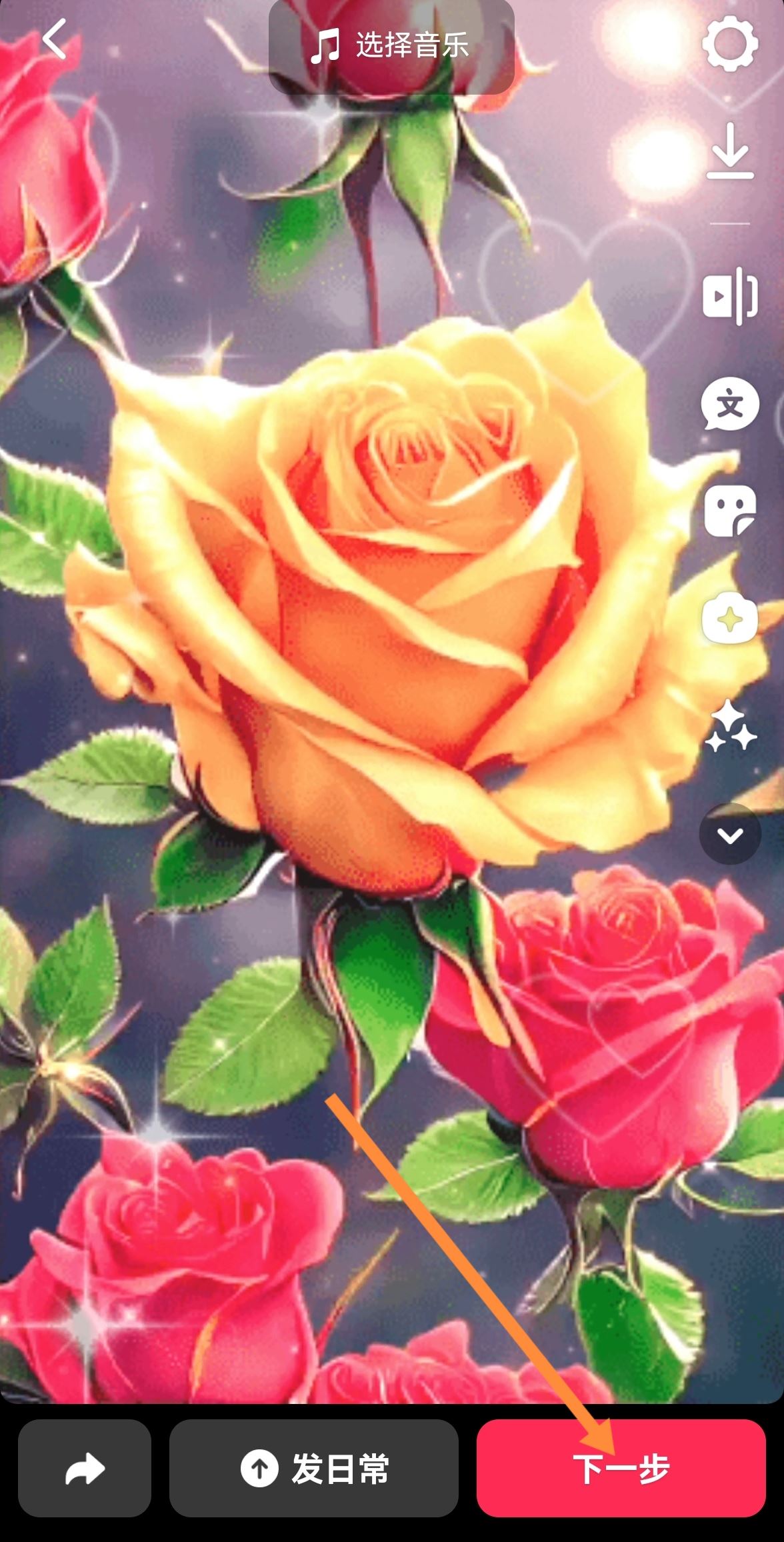784x1542 pixels.
Task: Share using the arrow button
Action: (x=85, y=1469)
